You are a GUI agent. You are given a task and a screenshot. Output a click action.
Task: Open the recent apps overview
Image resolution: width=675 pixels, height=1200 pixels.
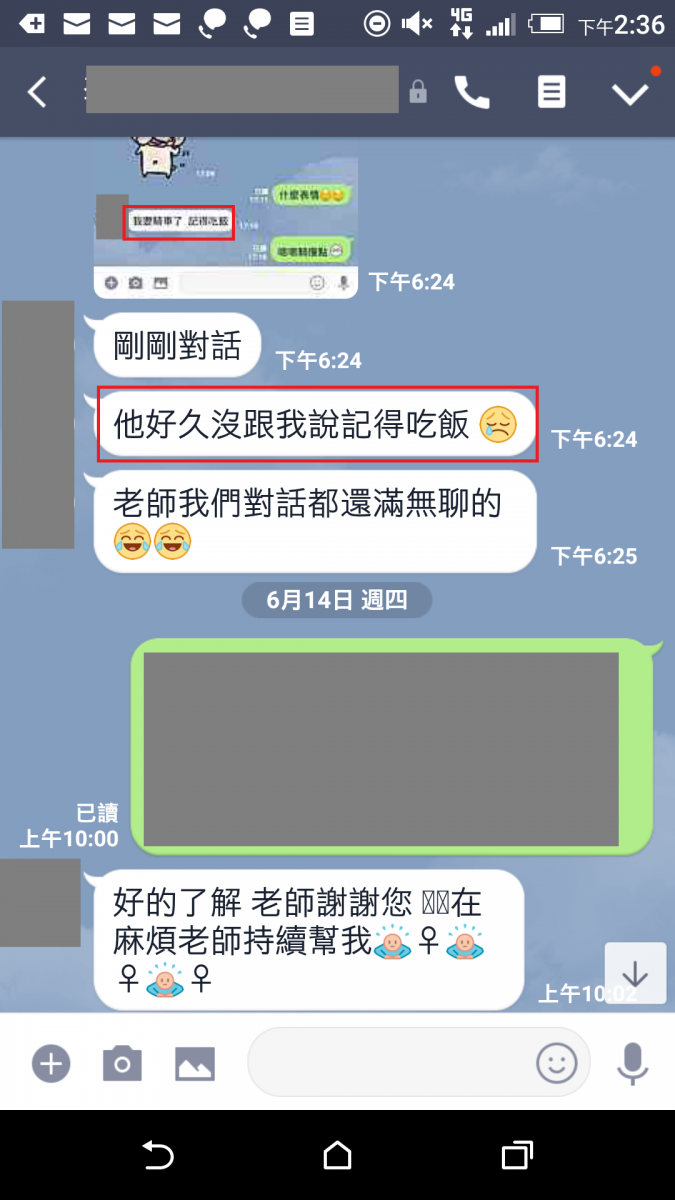pos(517,1157)
